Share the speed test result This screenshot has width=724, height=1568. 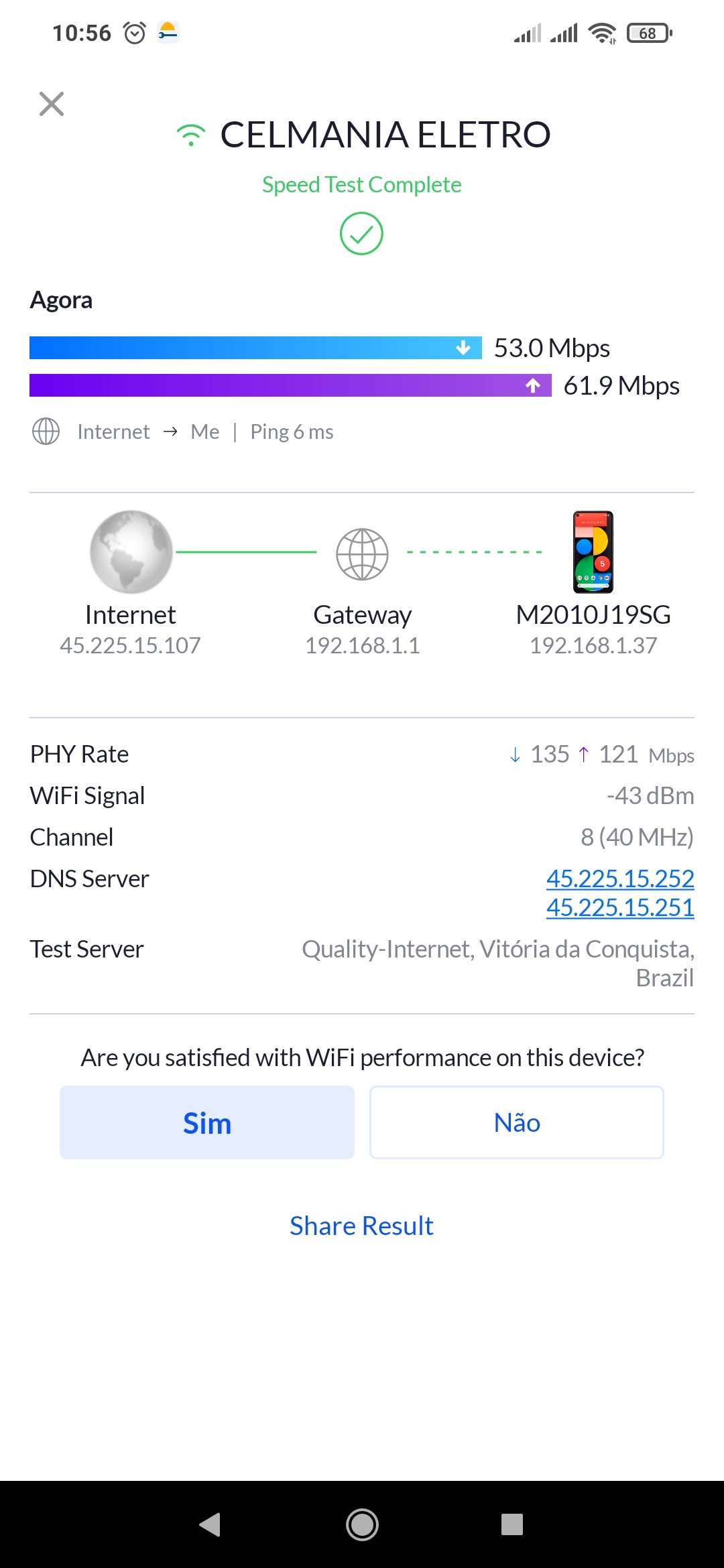coord(361,1226)
